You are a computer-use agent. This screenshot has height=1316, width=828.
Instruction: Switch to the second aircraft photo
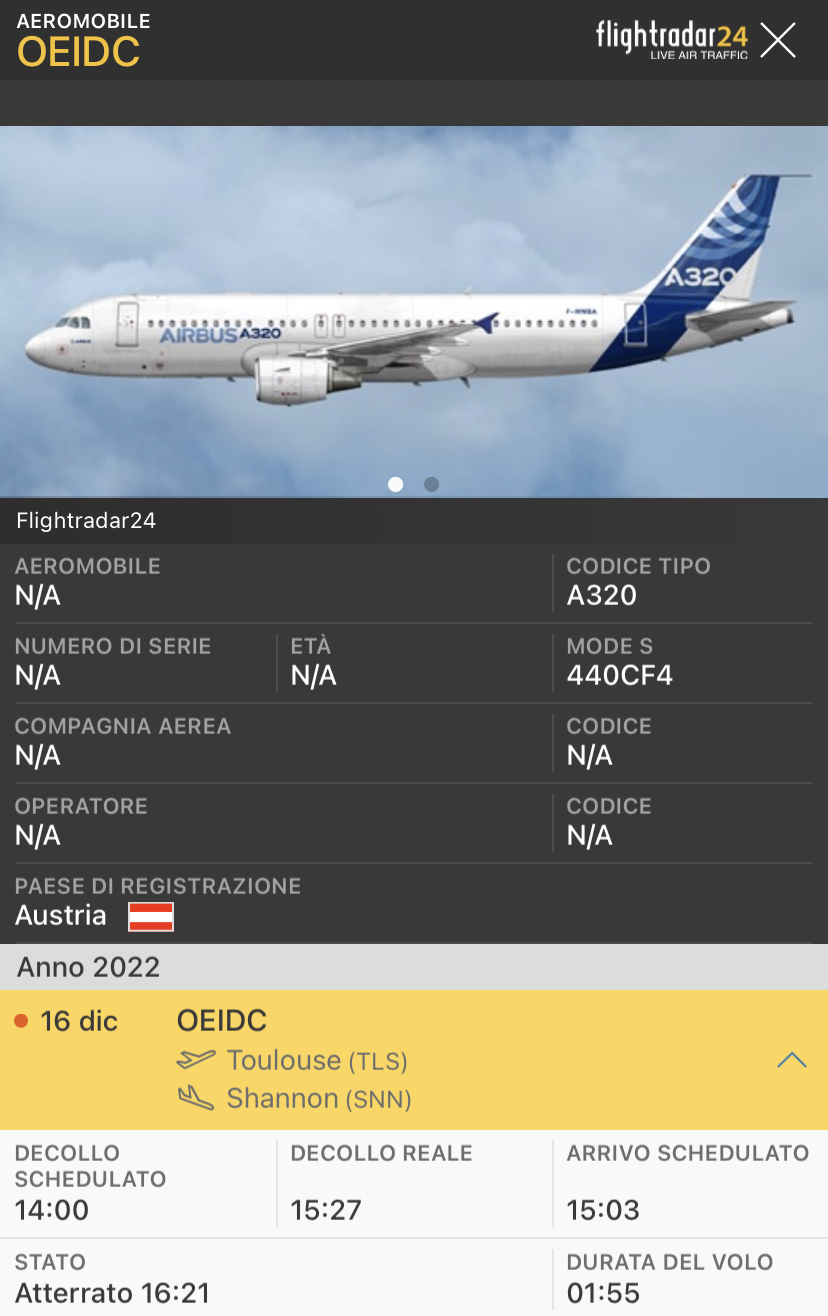[431, 484]
